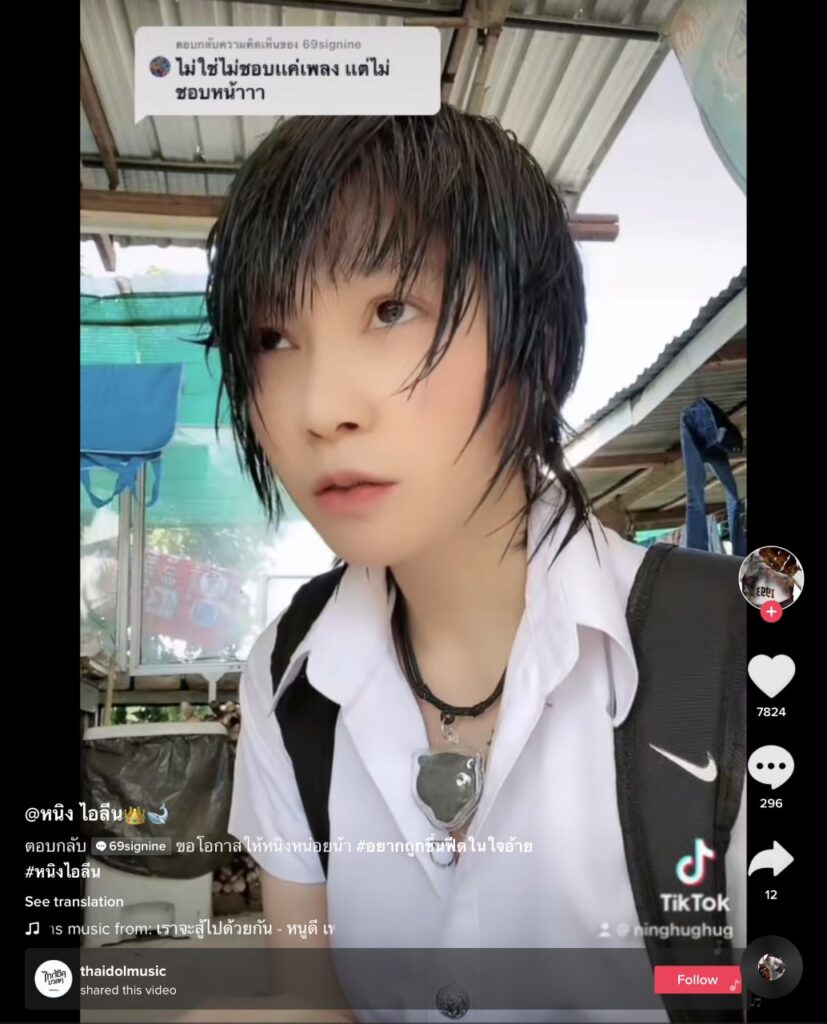The image size is (827, 1024).
Task: Like this video with the heart icon
Action: [771, 676]
